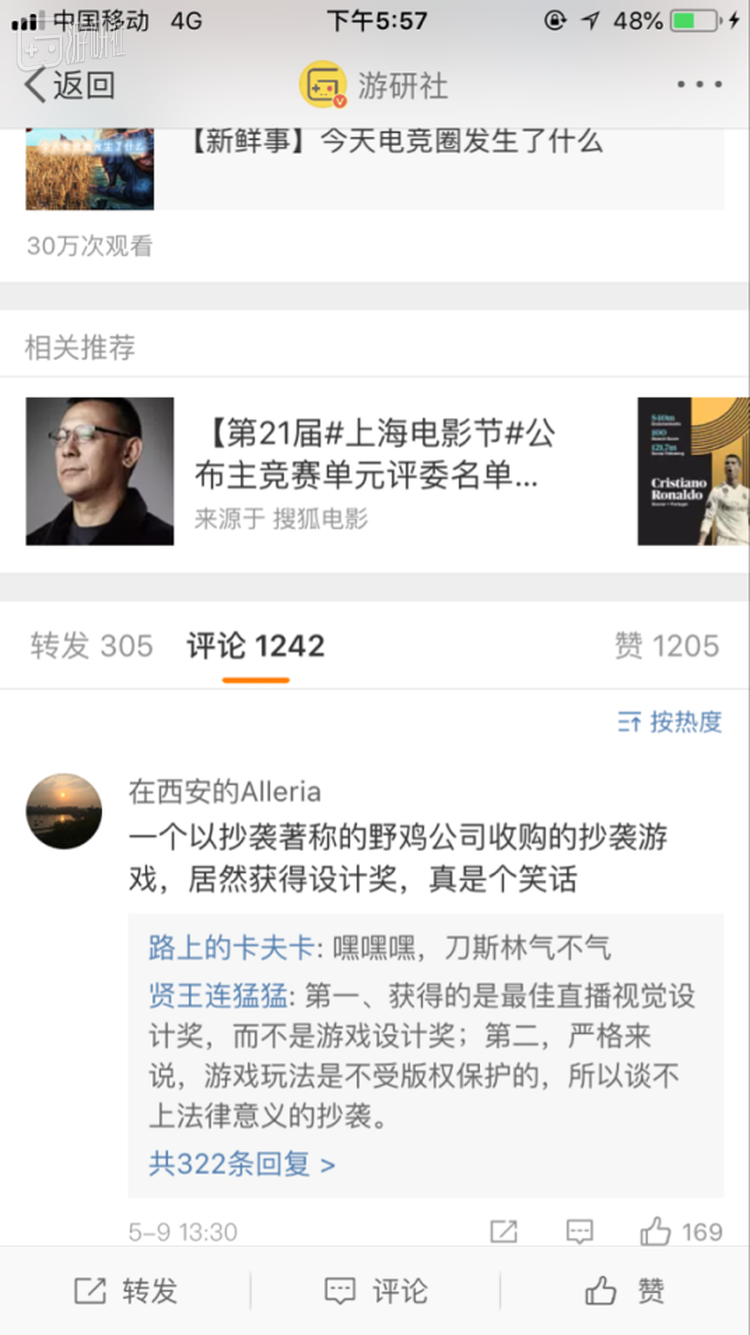Like Alleria's comment with 169 likes
Image resolution: width=750 pixels, height=1335 pixels.
(x=680, y=1232)
